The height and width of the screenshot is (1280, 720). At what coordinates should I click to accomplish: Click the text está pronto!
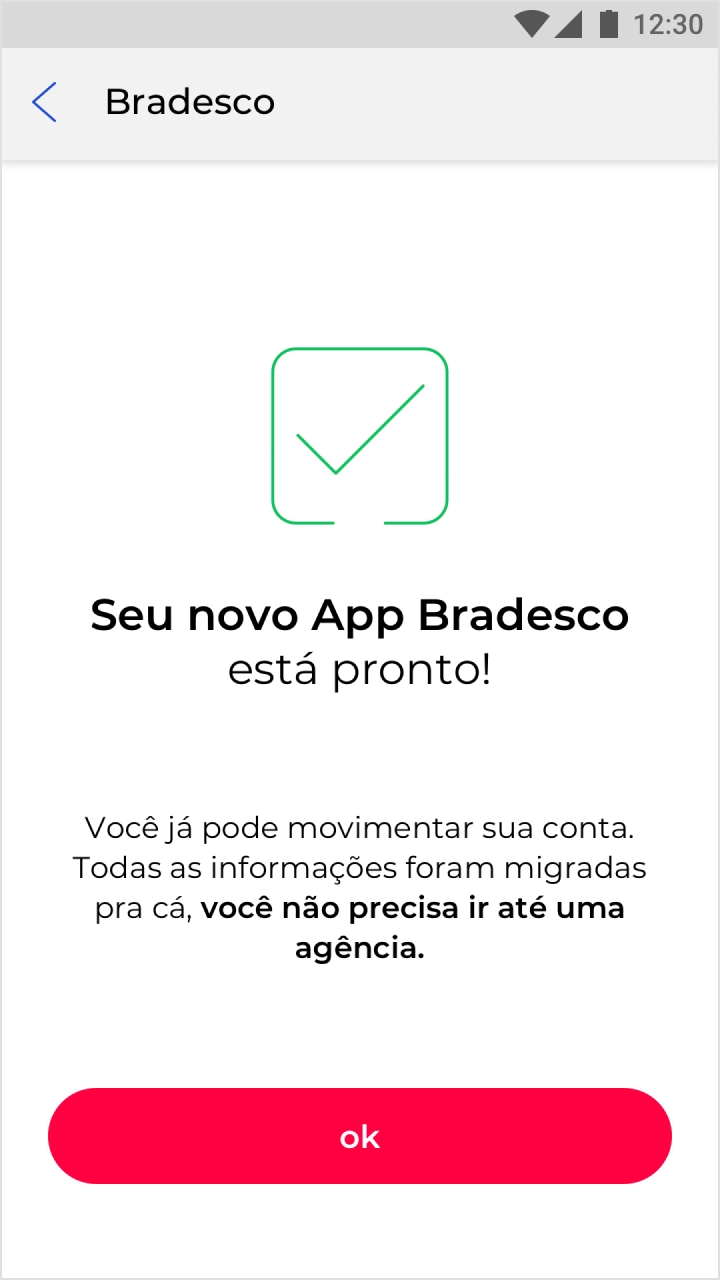(x=360, y=669)
